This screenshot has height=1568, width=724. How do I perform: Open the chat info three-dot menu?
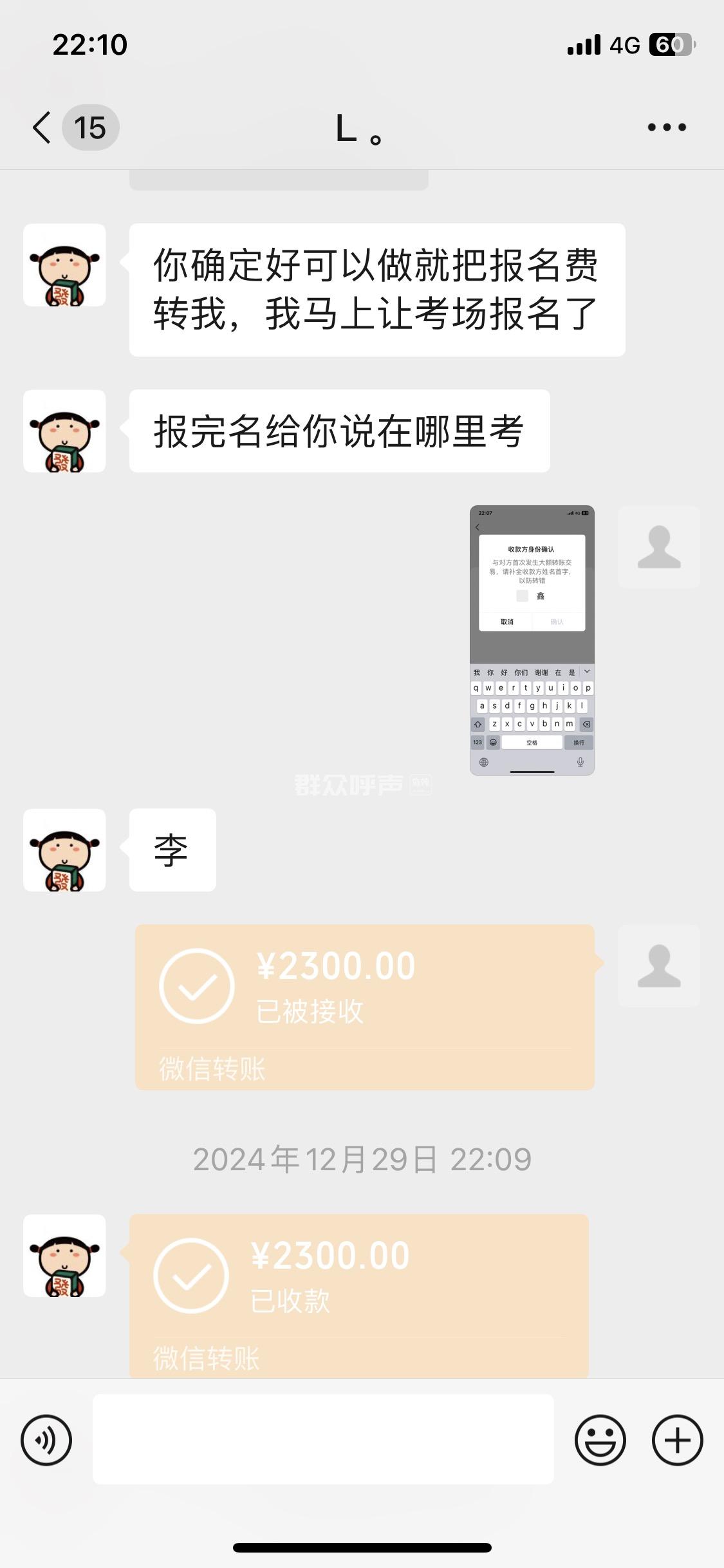[667, 127]
